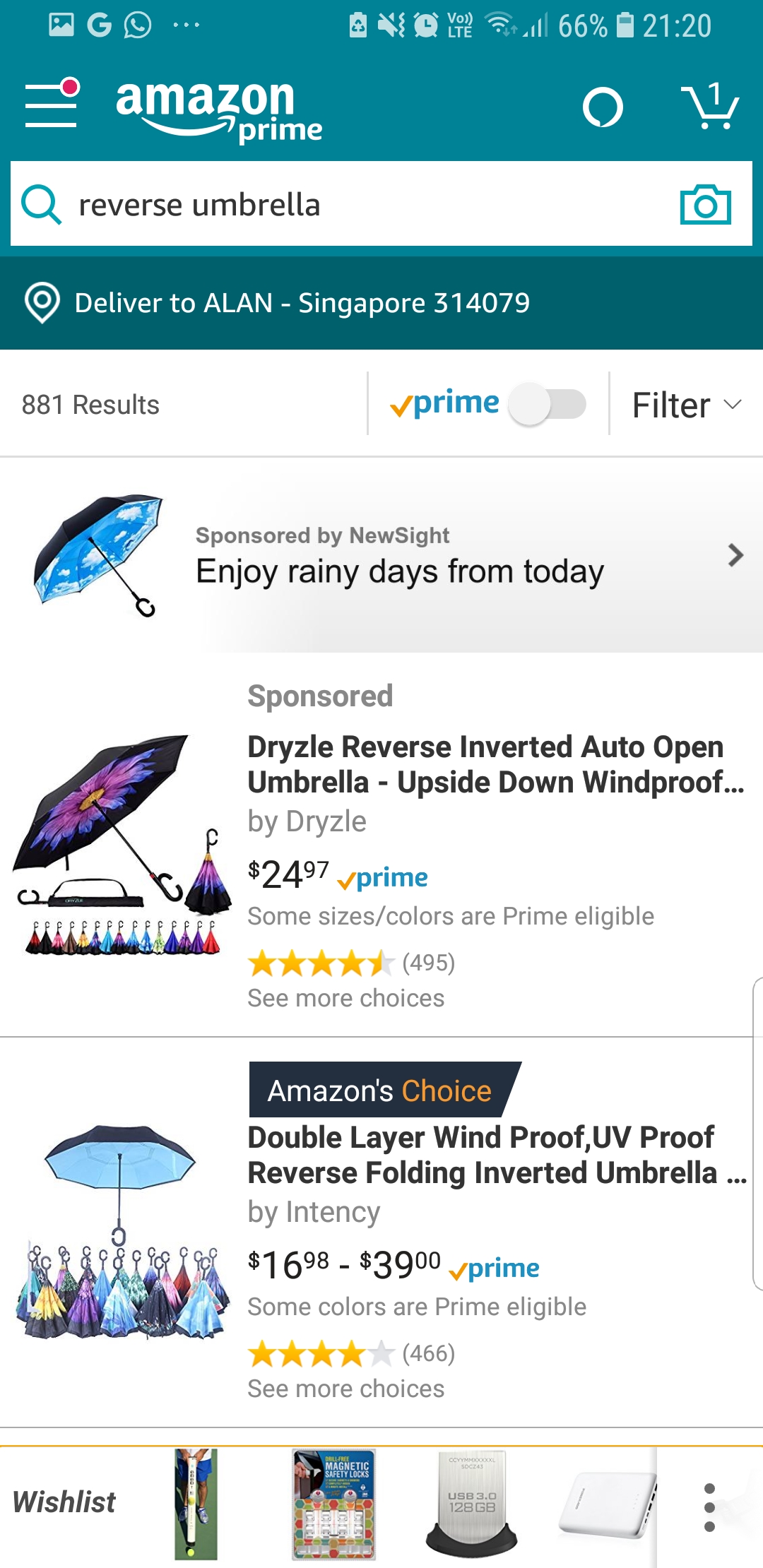Screen dimensions: 763x1568
Task: Open the Wishlist section
Action: coord(65,1502)
